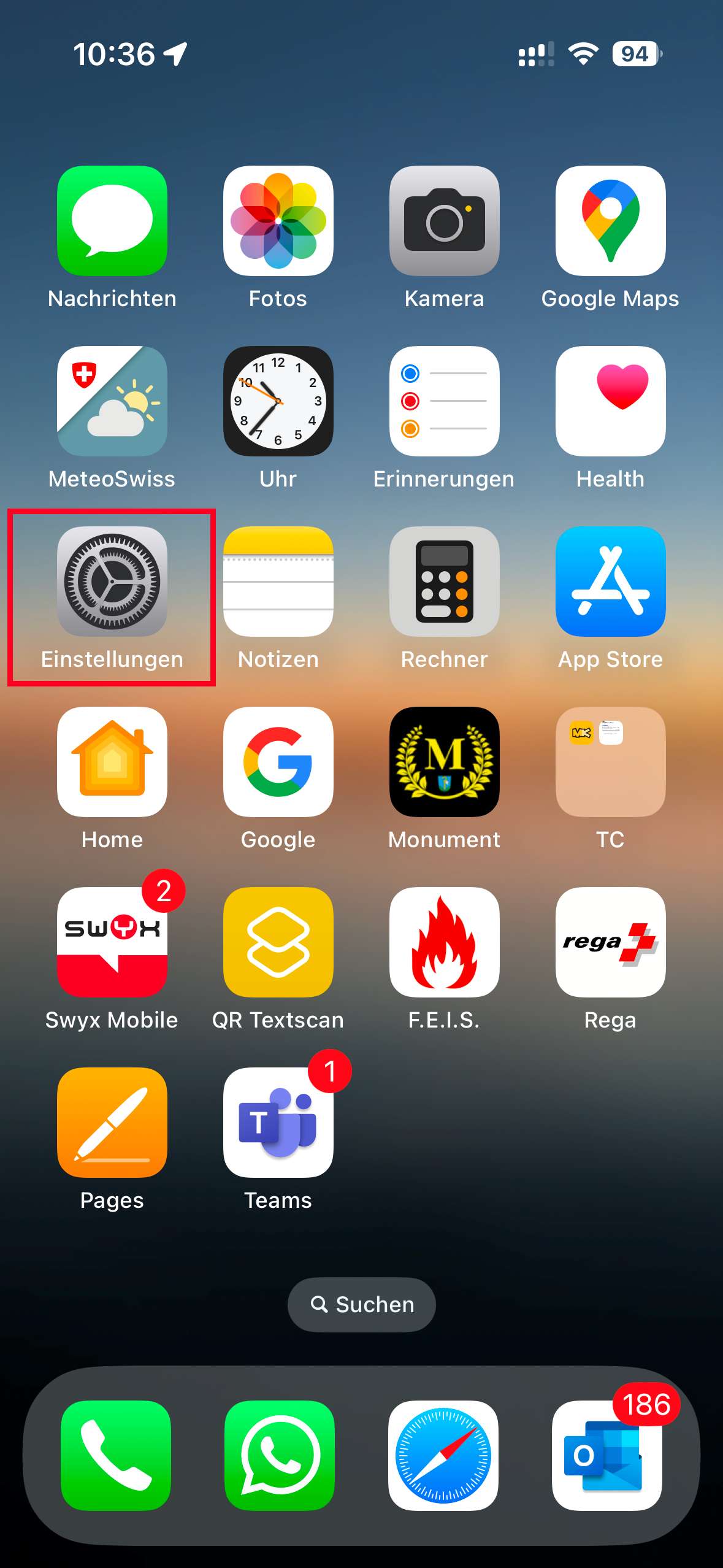Open Notizen app
The image size is (723, 1568).
point(278,581)
